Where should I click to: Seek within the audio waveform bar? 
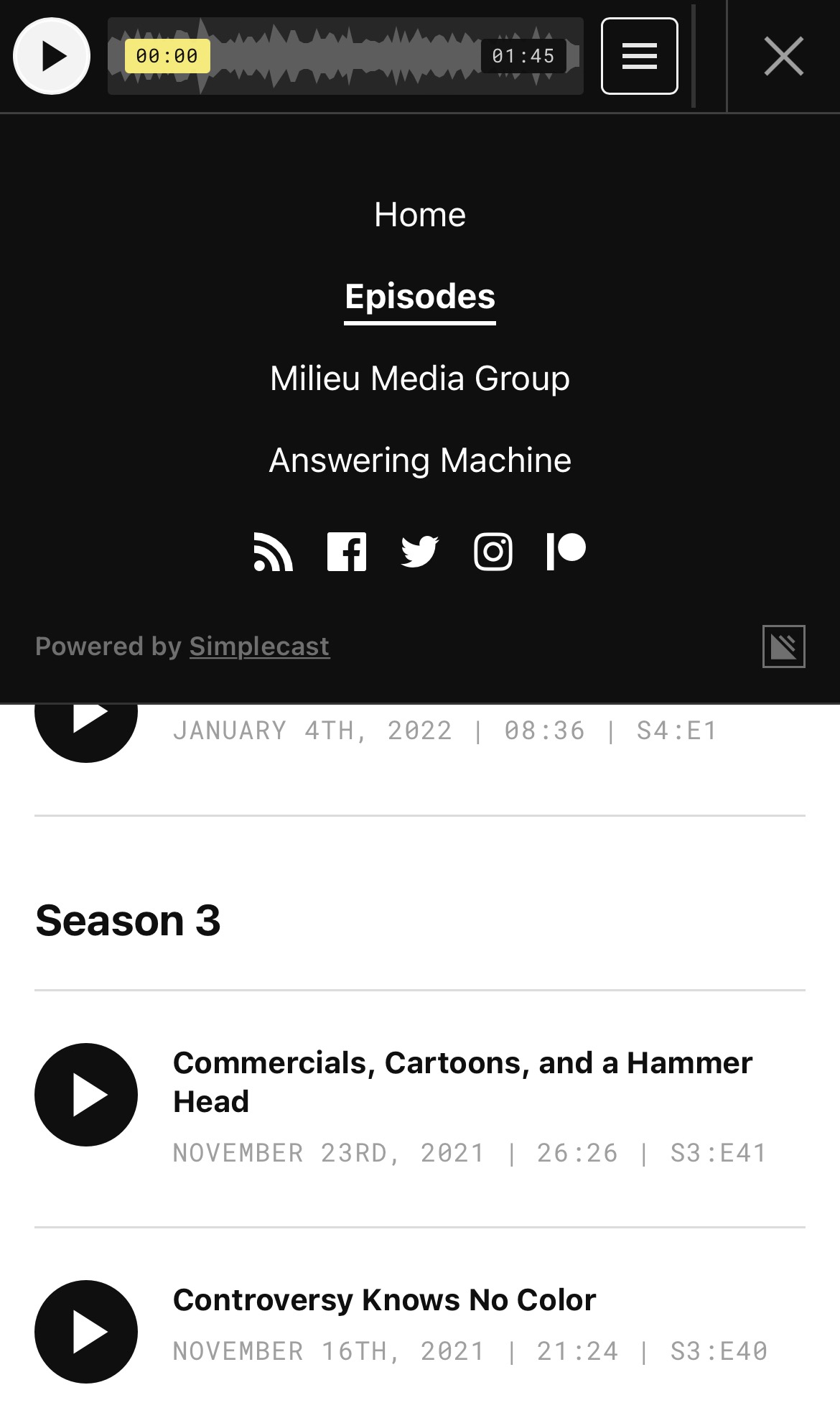tap(345, 56)
